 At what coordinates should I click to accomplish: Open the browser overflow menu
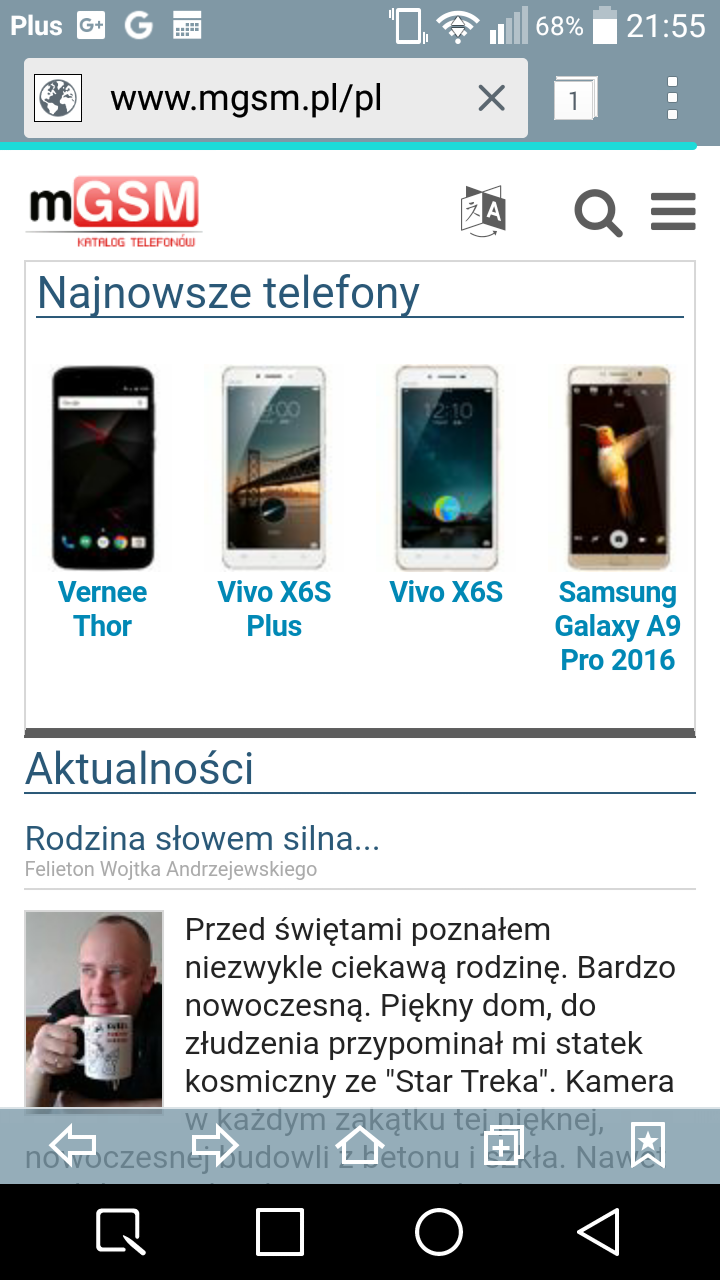tap(672, 98)
